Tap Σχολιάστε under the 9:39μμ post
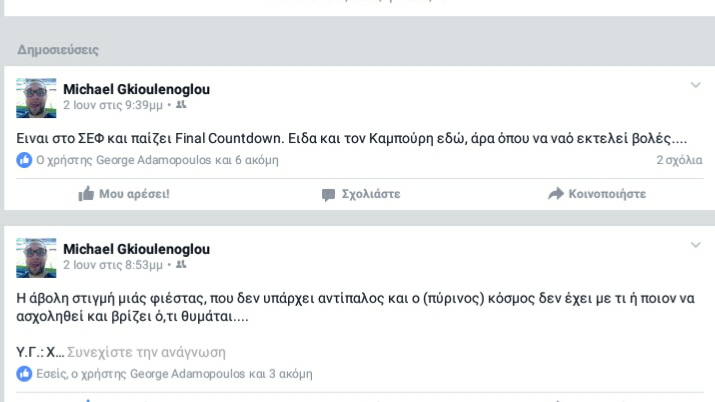Viewport: 715px width, 402px height. coord(360,194)
